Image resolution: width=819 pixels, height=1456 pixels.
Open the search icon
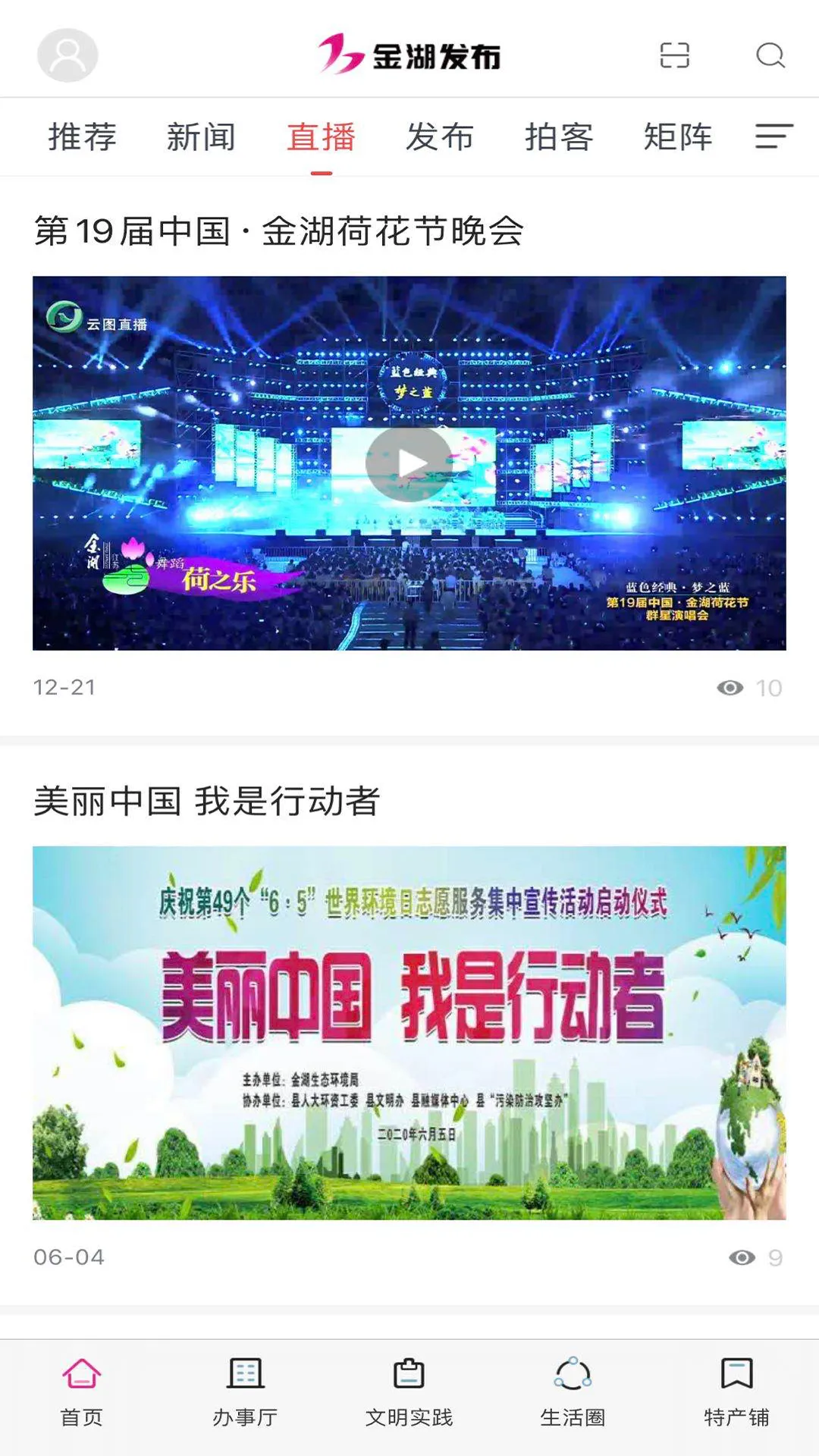(770, 55)
